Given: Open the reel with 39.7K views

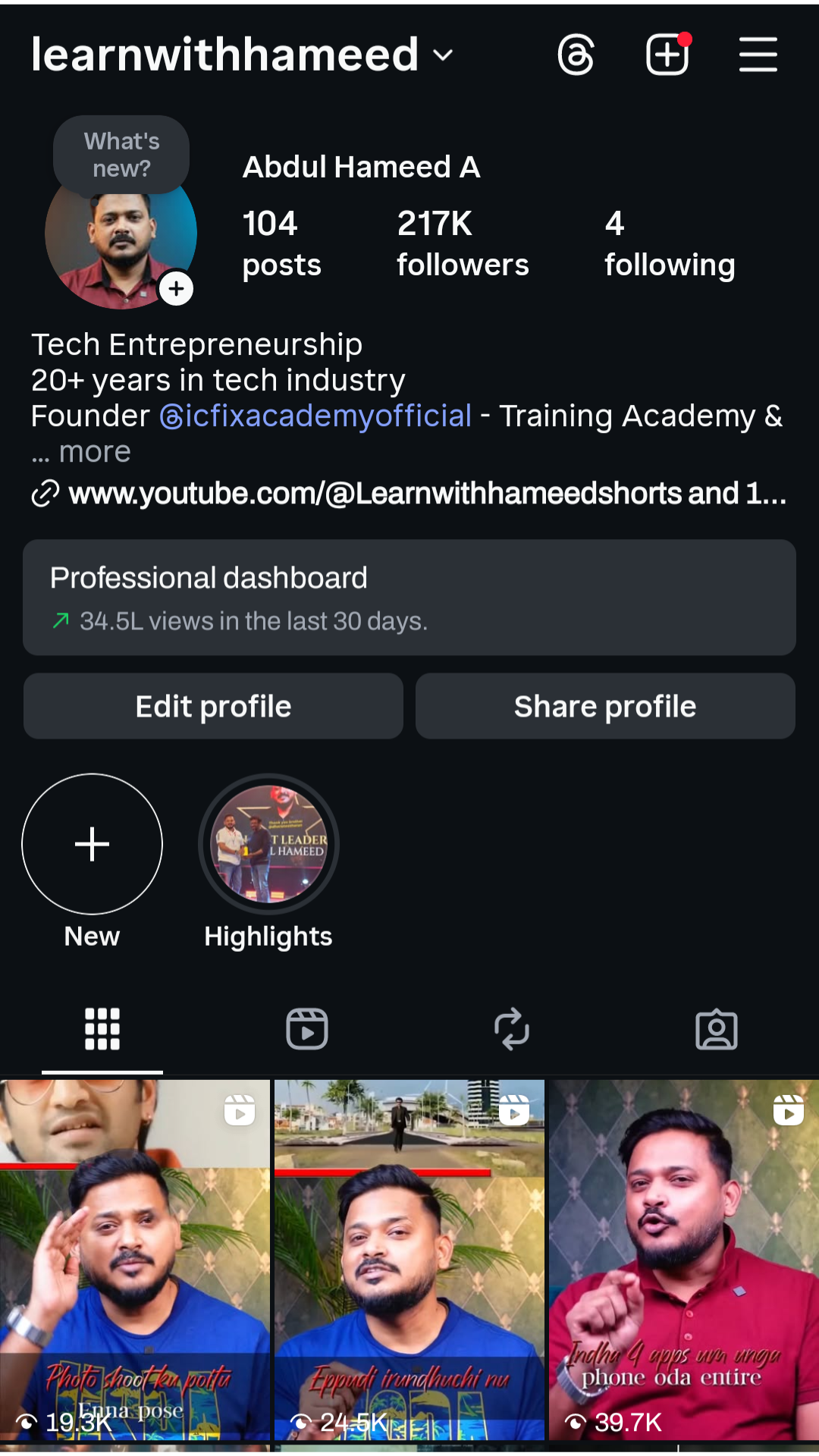Looking at the screenshot, I should coord(682,1259).
